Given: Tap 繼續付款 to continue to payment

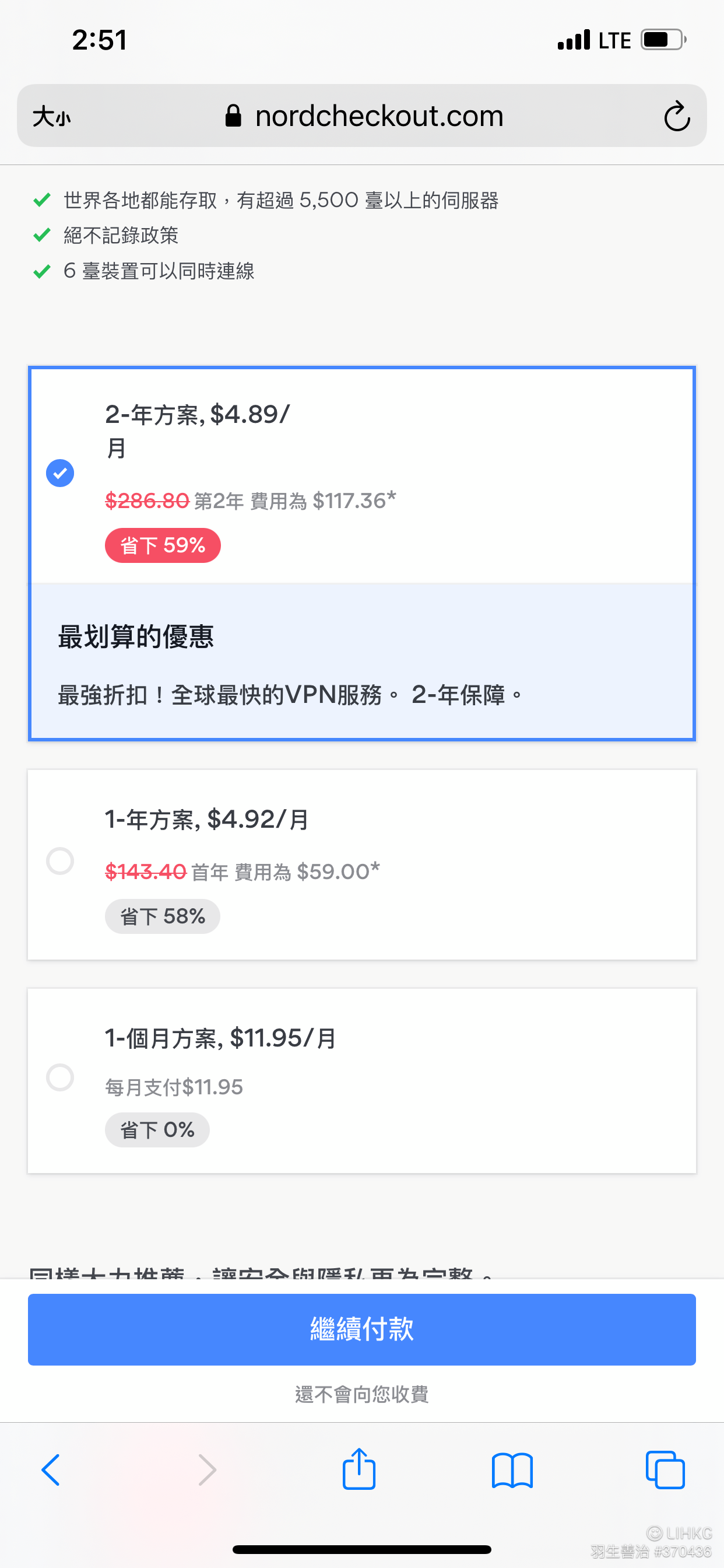Looking at the screenshot, I should click(362, 1329).
